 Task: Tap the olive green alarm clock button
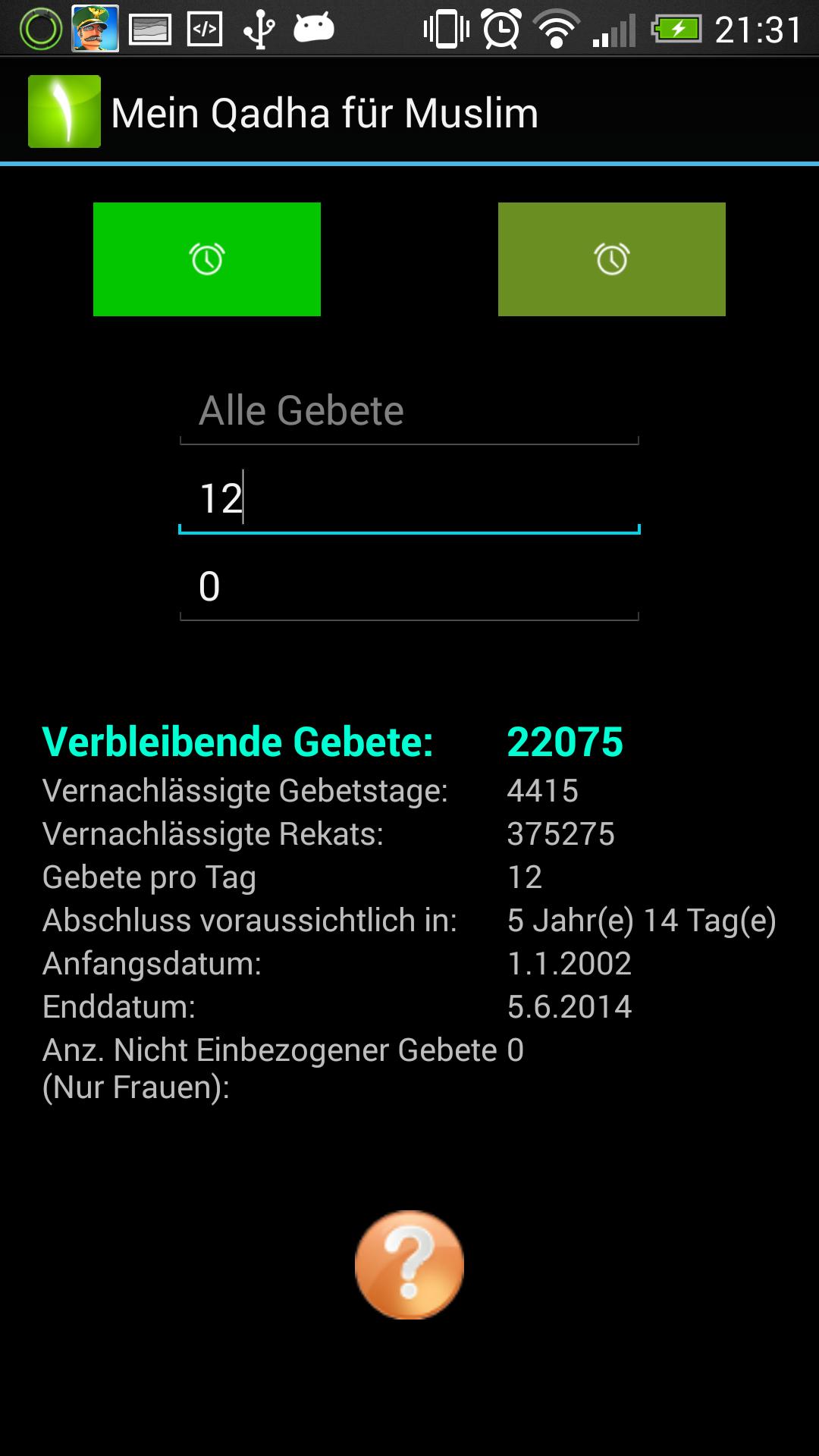pyautogui.click(x=611, y=259)
